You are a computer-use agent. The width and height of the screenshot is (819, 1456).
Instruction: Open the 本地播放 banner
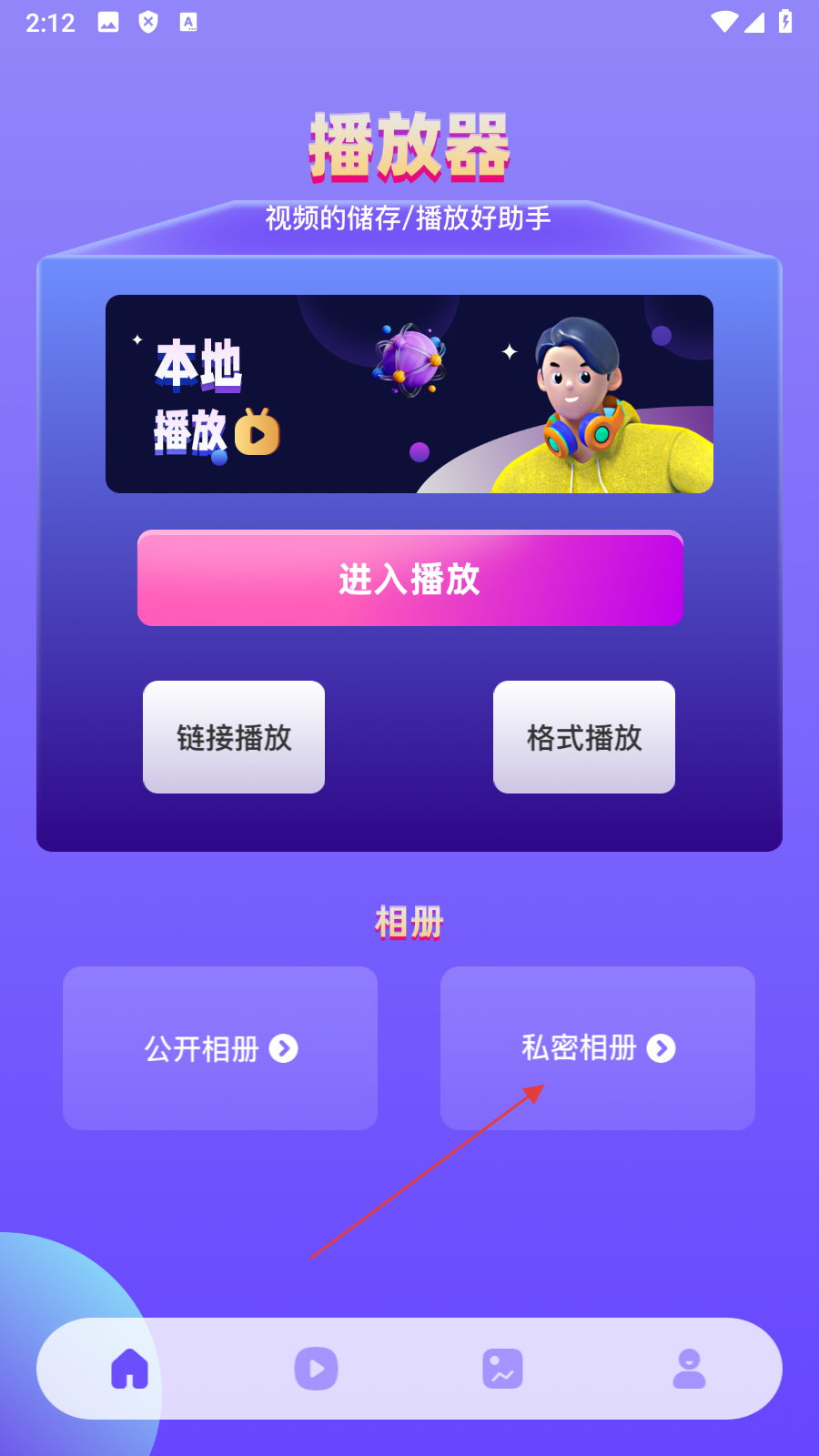point(409,394)
